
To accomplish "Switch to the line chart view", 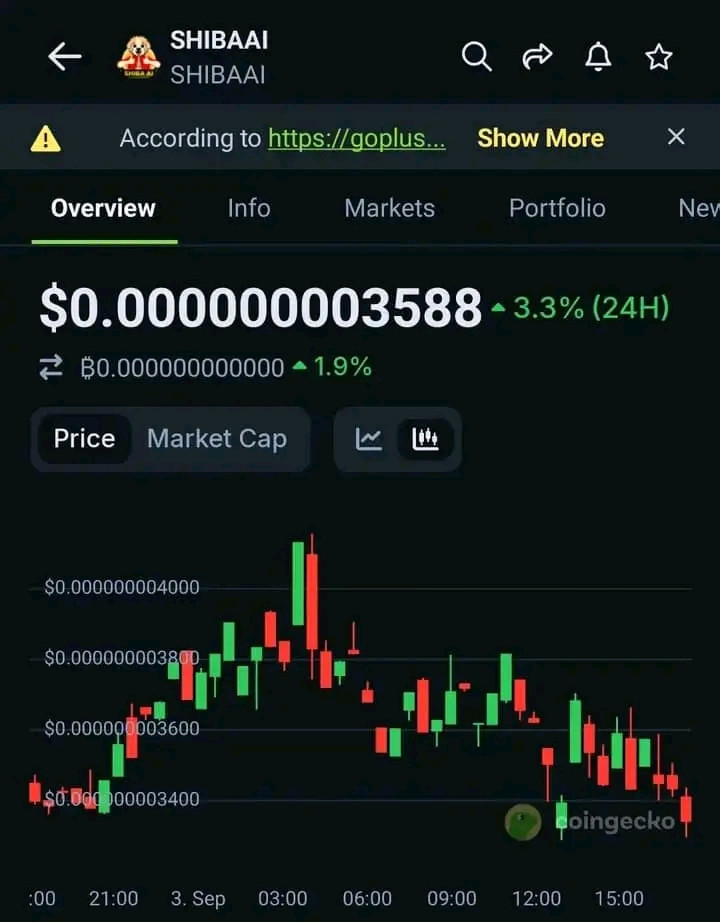I will tap(369, 439).
